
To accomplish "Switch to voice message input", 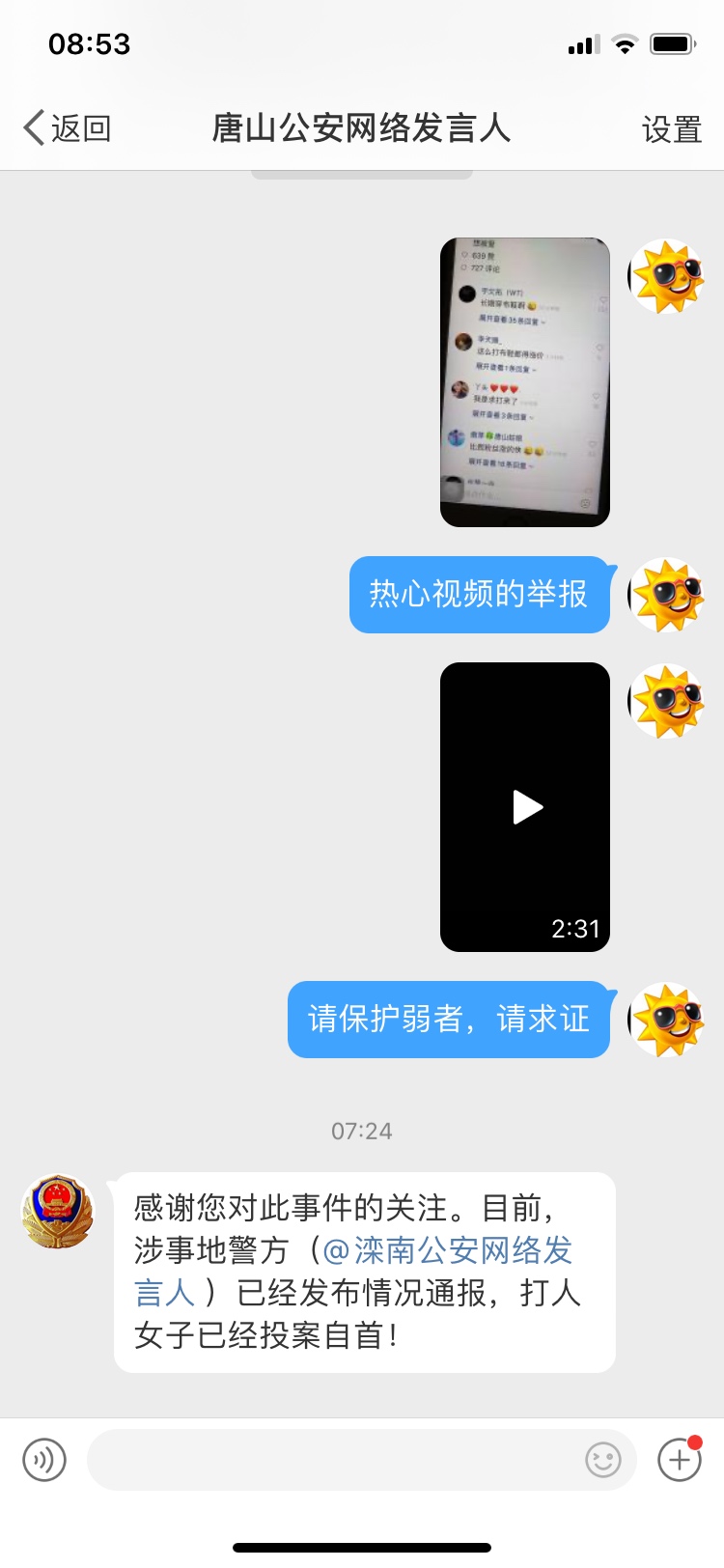I will 44,1459.
